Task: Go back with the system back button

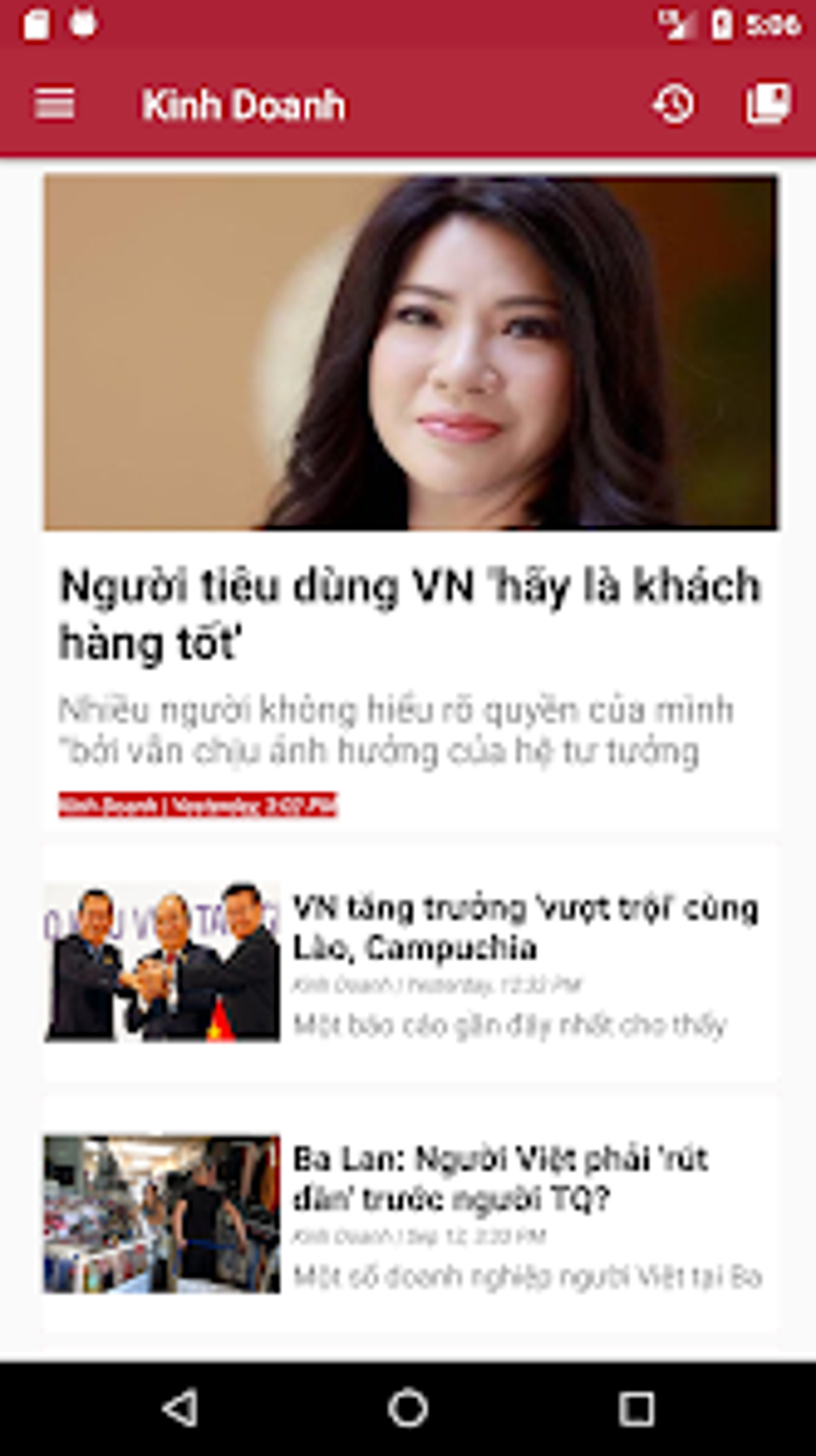Action: coord(181,1408)
